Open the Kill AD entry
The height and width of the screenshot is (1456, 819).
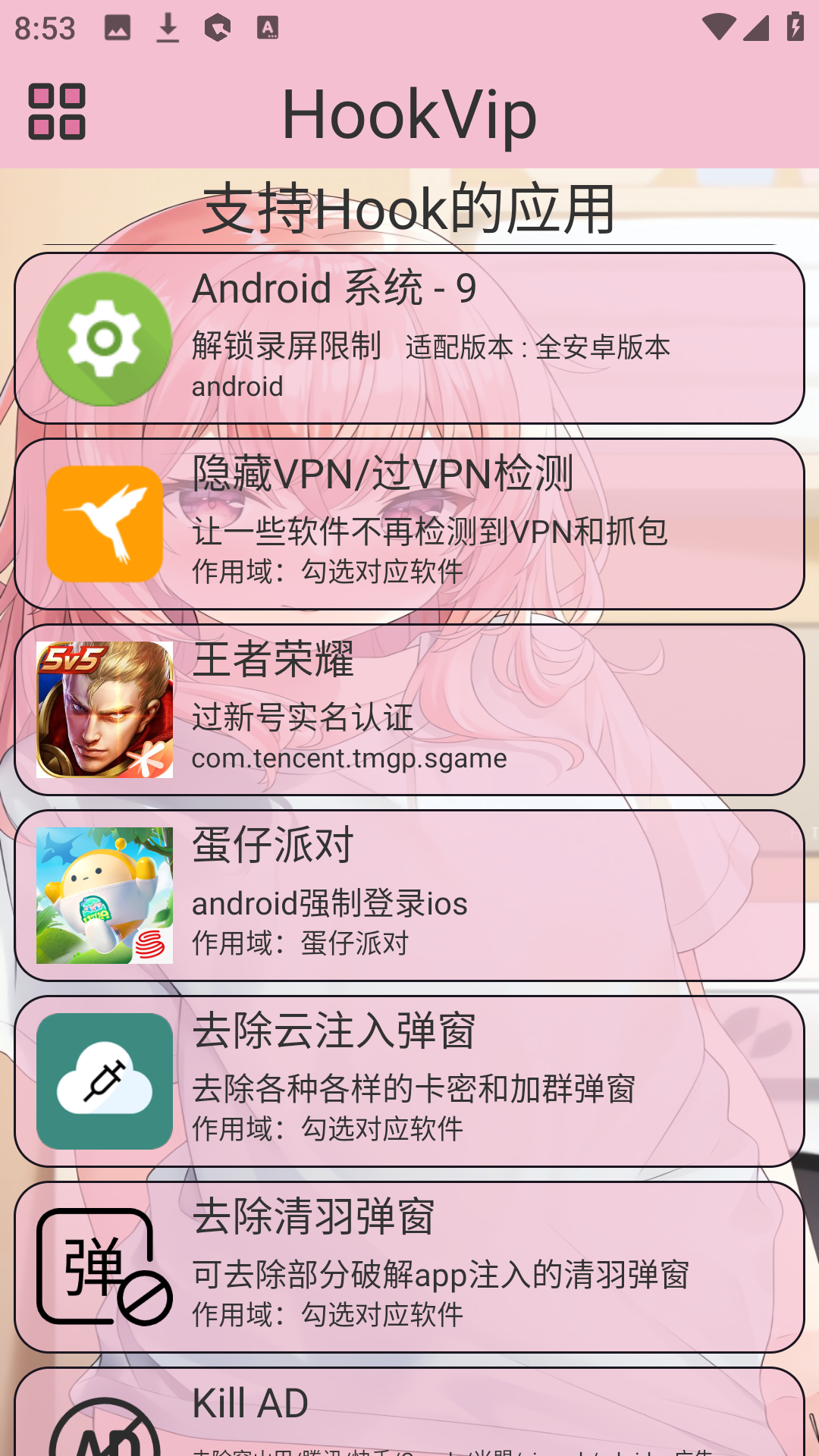tap(409, 1414)
